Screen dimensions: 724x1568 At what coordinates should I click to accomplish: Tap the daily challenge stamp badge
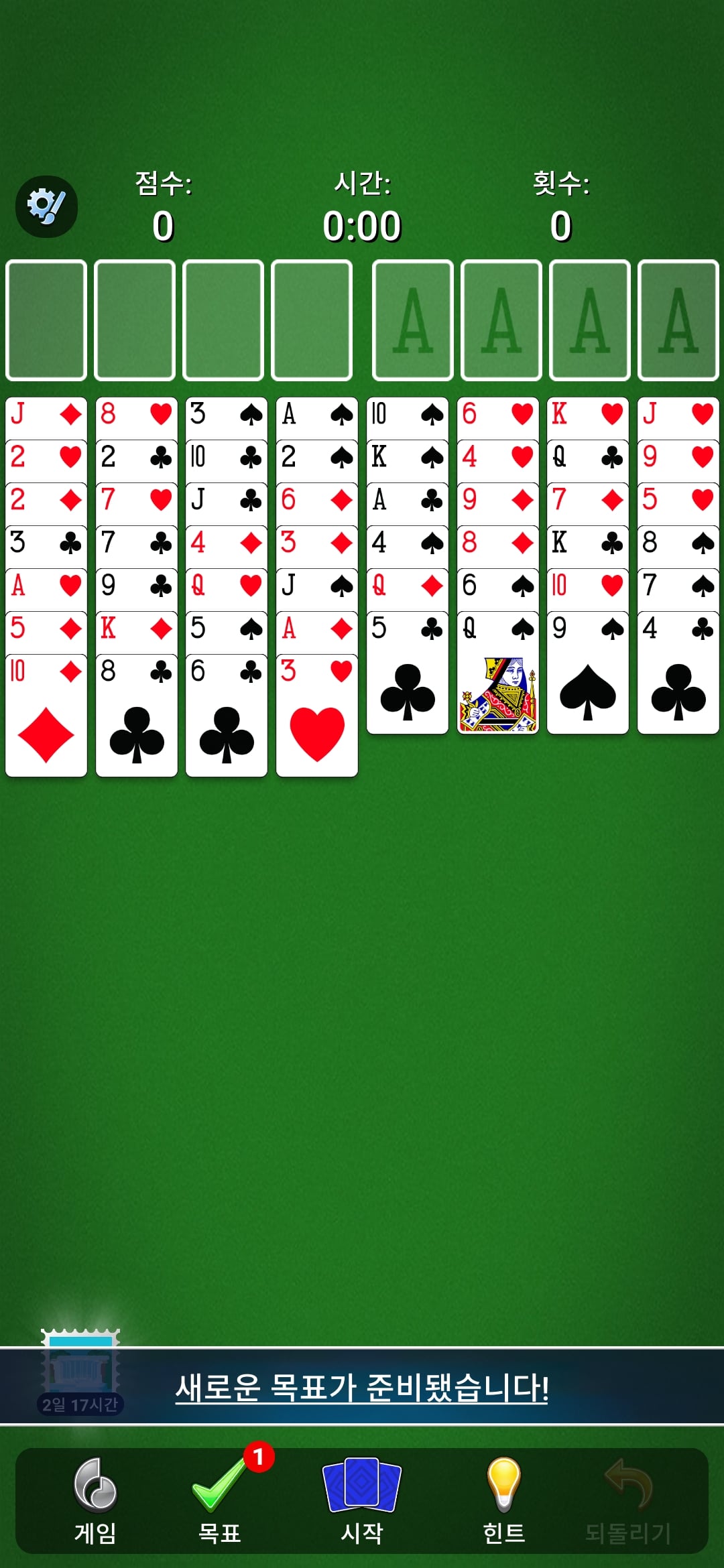(80, 1372)
